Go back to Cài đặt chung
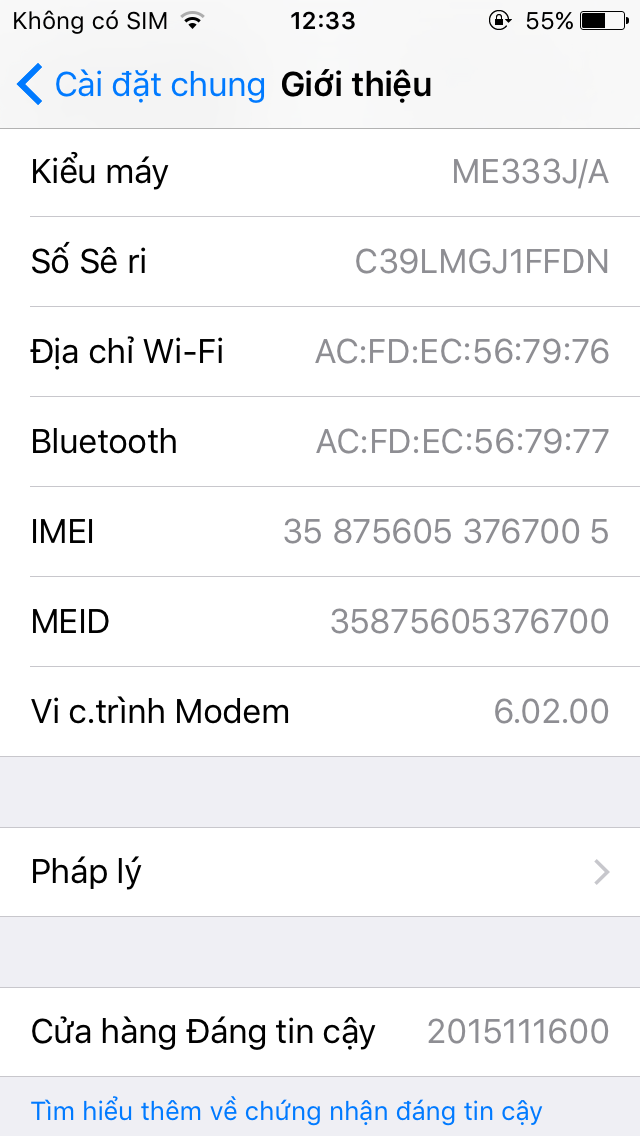640x1136 pixels. pos(140,85)
